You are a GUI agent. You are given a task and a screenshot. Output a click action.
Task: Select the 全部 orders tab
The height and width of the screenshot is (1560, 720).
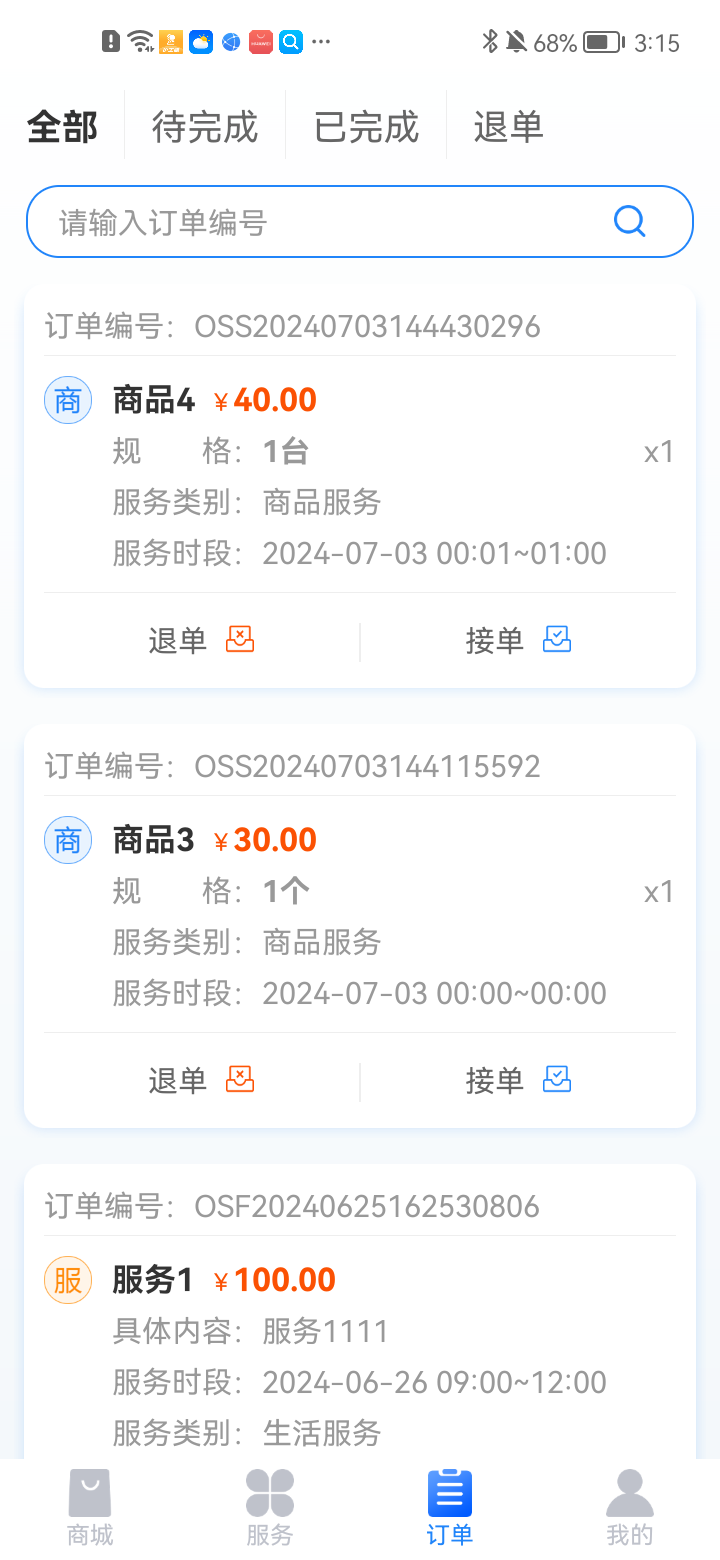62,127
